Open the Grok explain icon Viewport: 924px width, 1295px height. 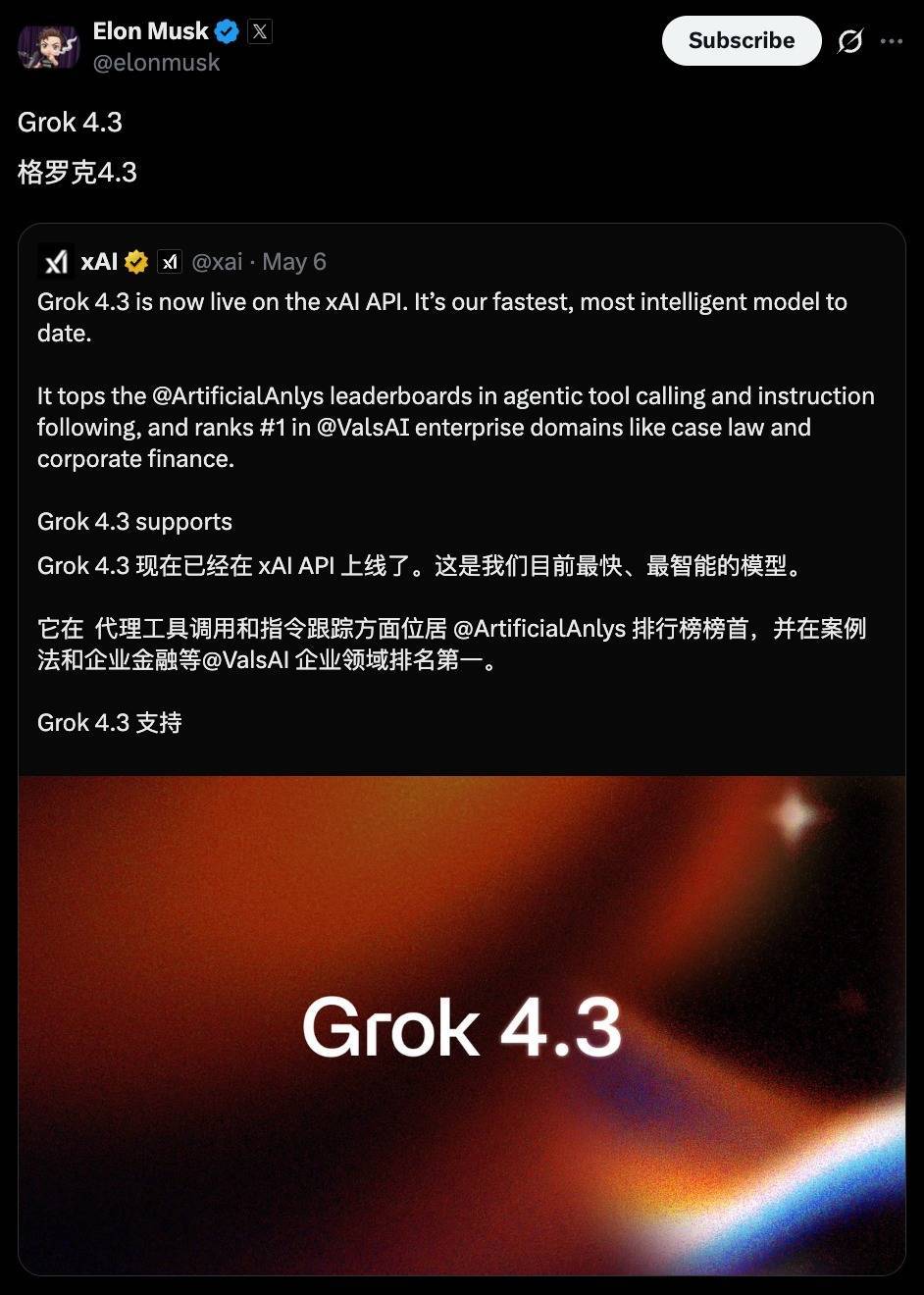click(850, 41)
